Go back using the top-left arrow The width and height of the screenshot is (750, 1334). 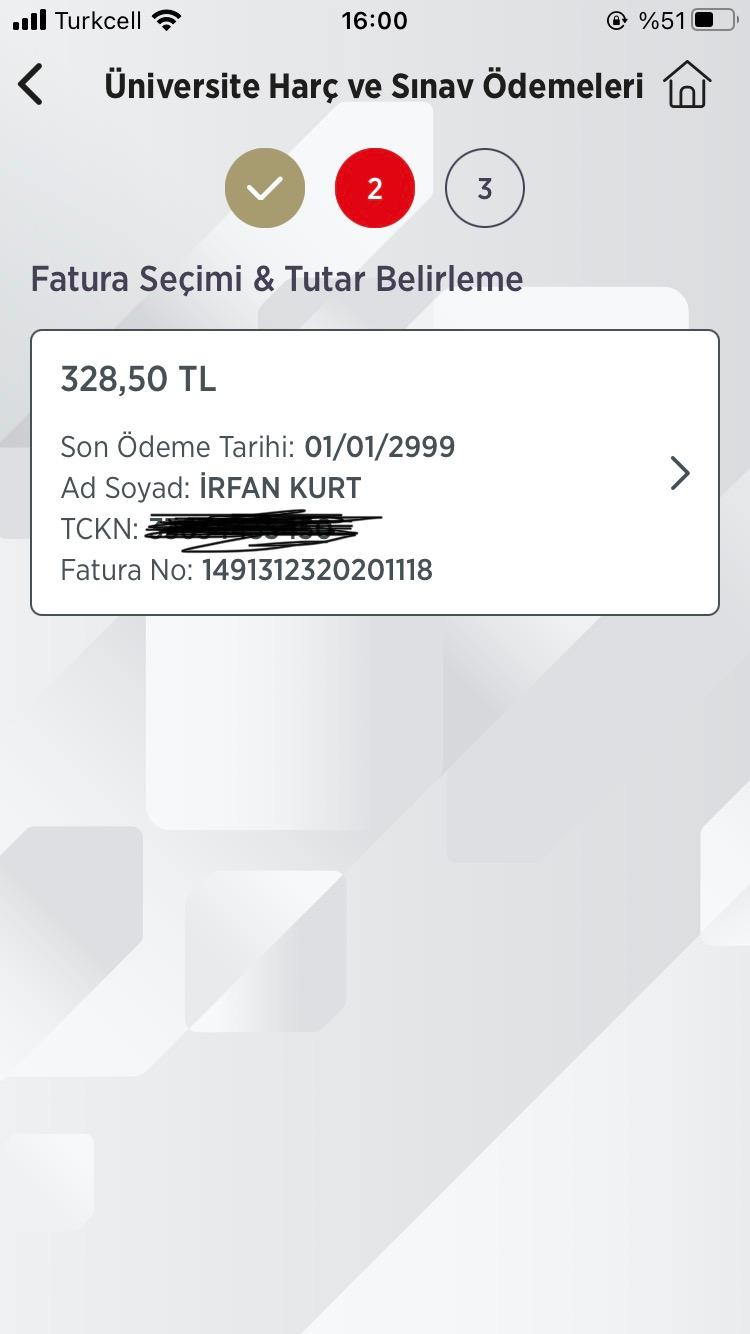pos(31,85)
